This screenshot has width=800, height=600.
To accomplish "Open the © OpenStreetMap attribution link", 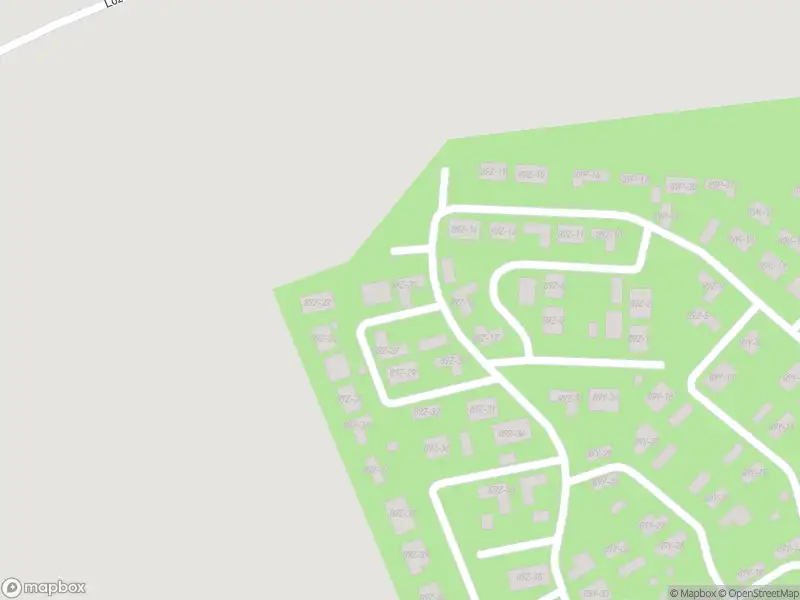I will point(760,593).
